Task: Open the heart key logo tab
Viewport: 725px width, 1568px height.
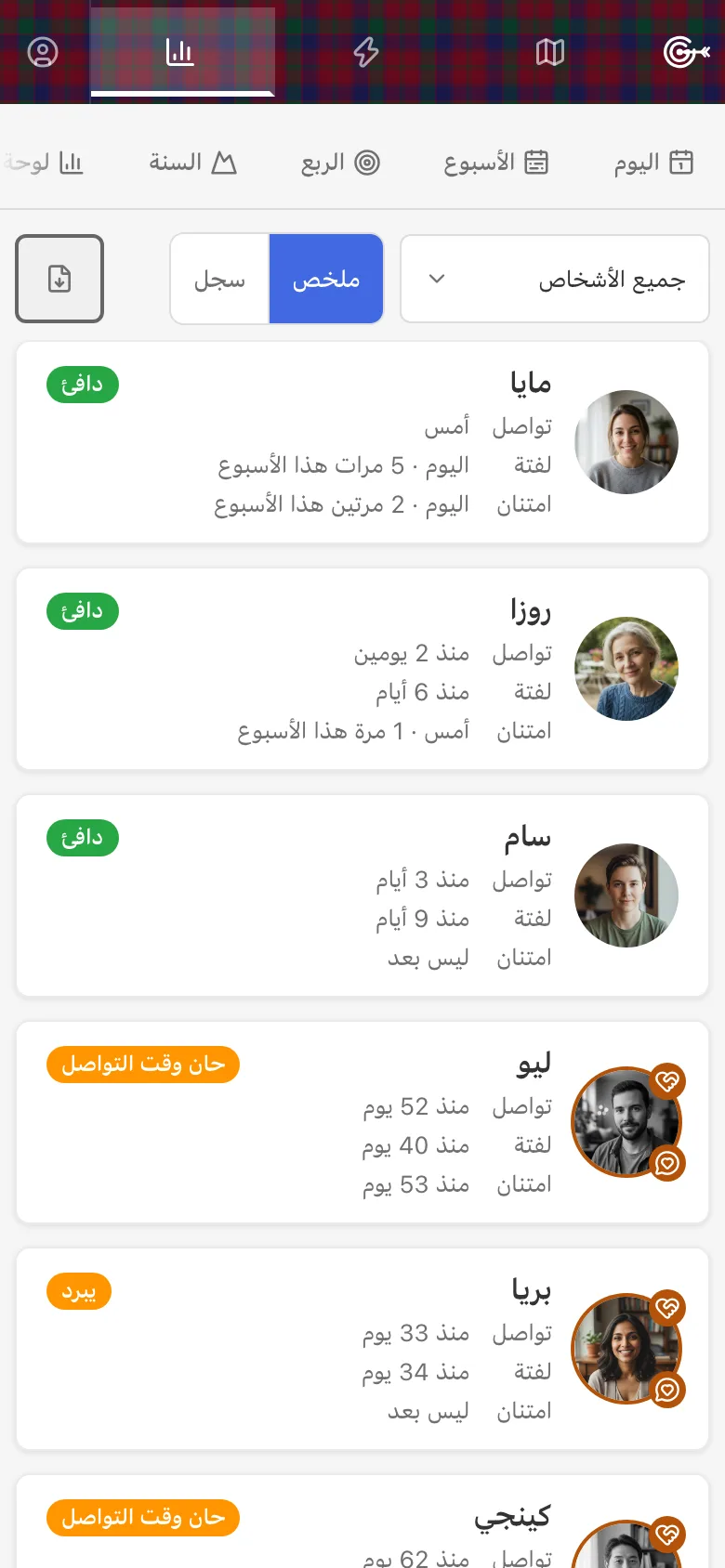Action: [686, 52]
